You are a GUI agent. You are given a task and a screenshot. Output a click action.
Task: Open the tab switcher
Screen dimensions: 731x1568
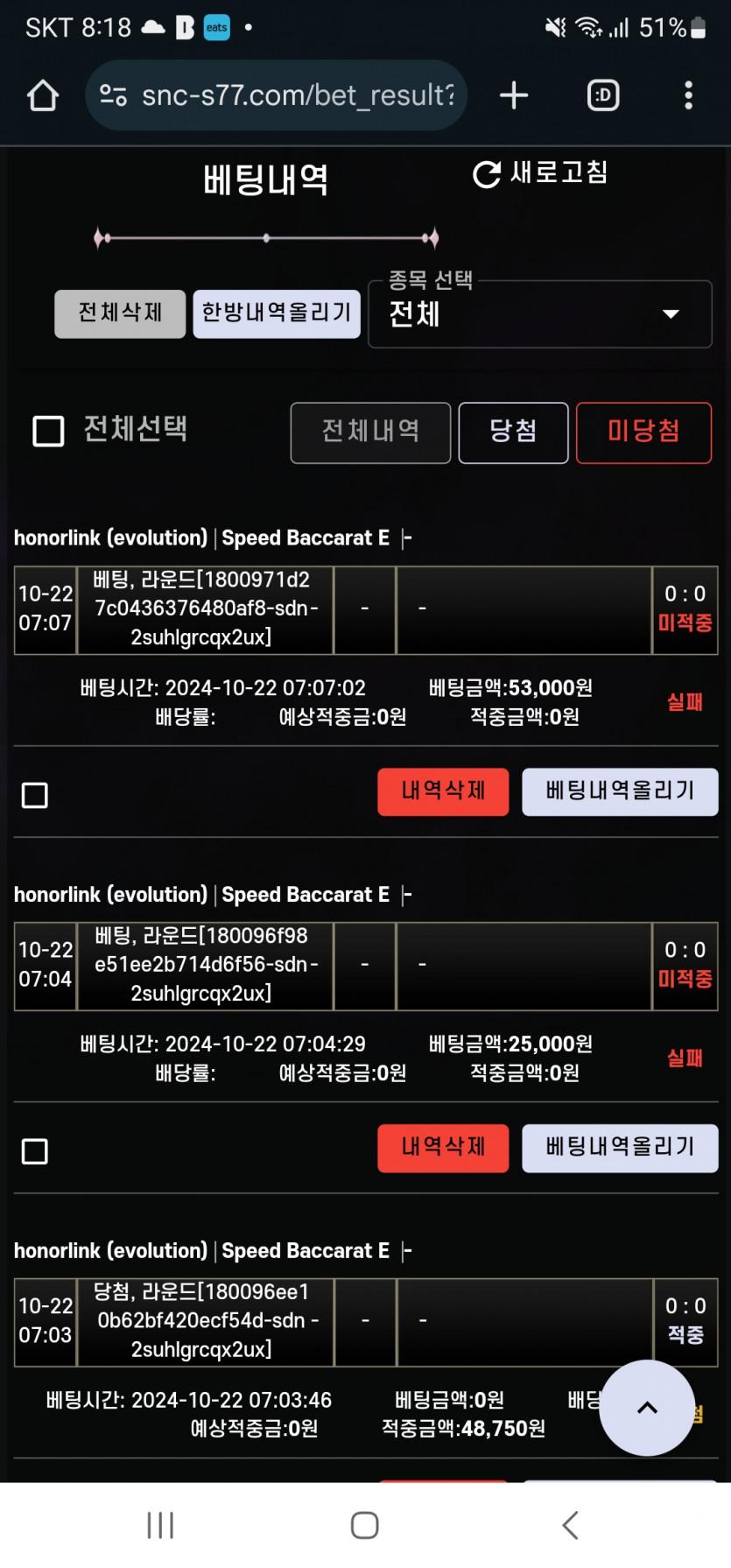(602, 95)
